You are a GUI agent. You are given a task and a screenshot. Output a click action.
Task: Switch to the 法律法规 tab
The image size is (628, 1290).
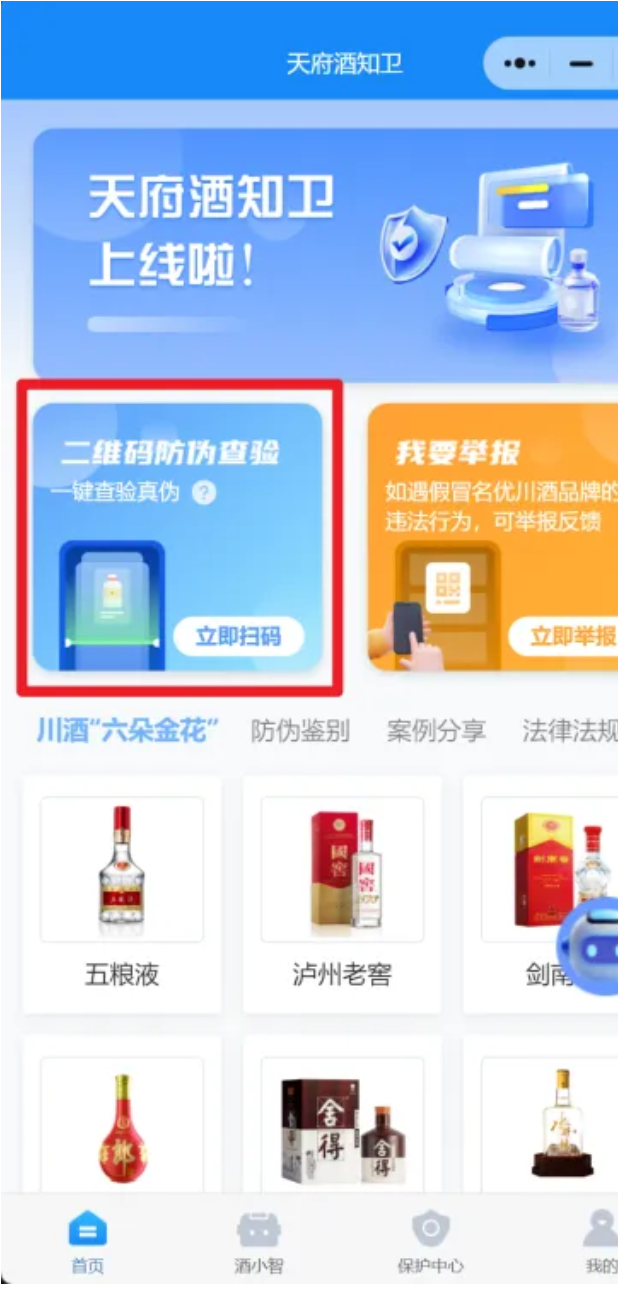570,731
